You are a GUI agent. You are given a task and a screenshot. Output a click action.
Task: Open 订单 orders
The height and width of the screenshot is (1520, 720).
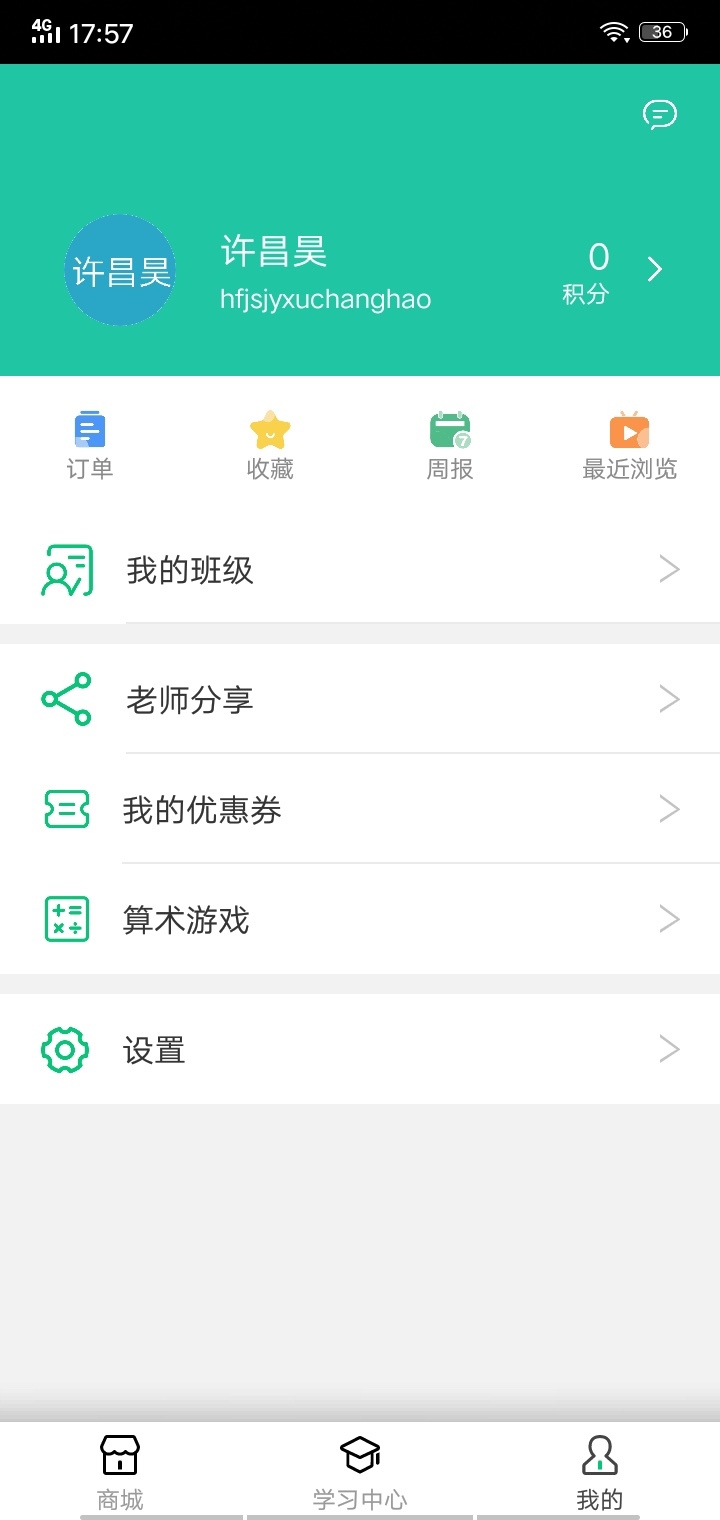tap(90, 446)
